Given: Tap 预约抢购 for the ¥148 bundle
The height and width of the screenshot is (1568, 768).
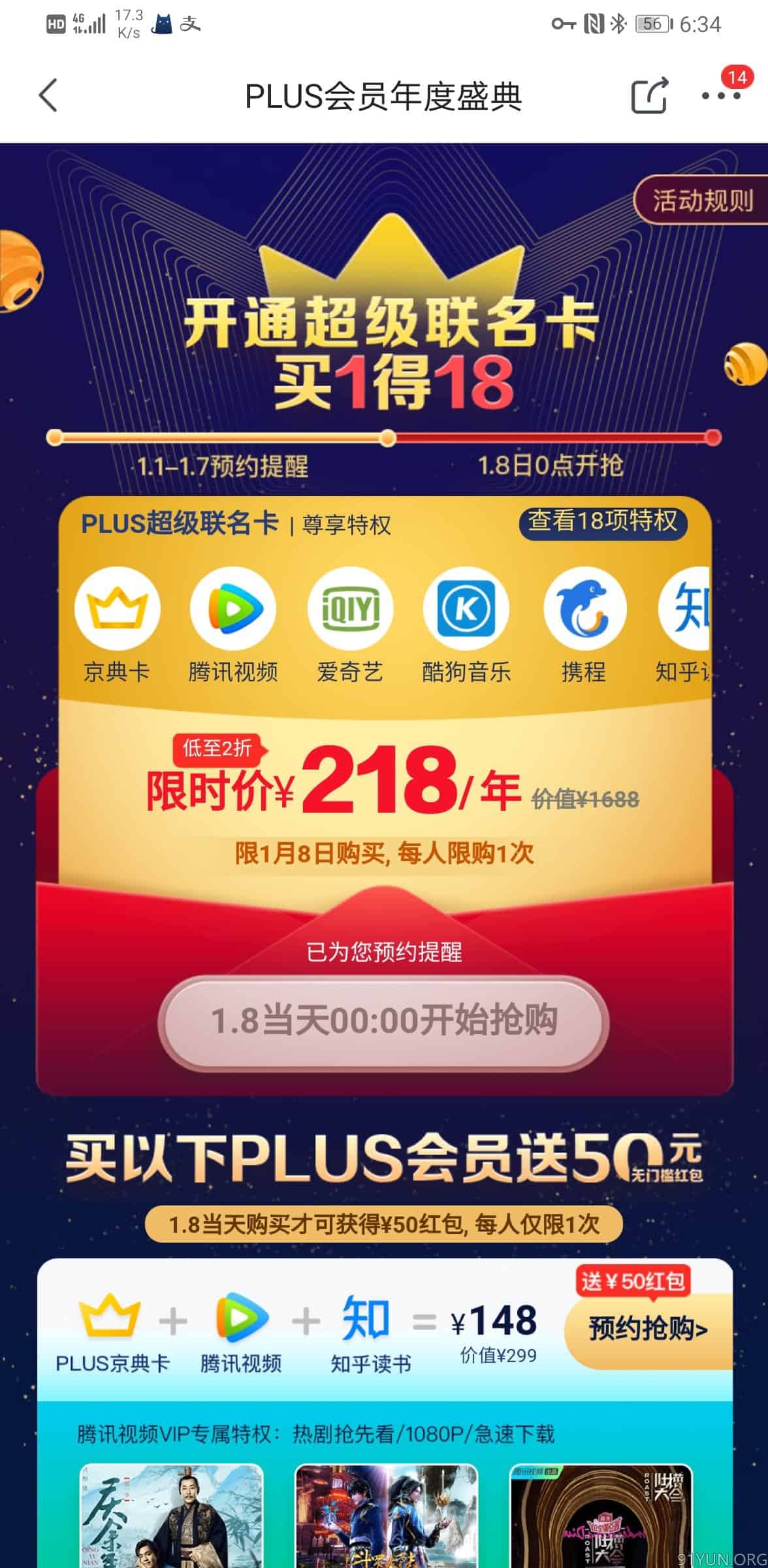Looking at the screenshot, I should 649,1330.
